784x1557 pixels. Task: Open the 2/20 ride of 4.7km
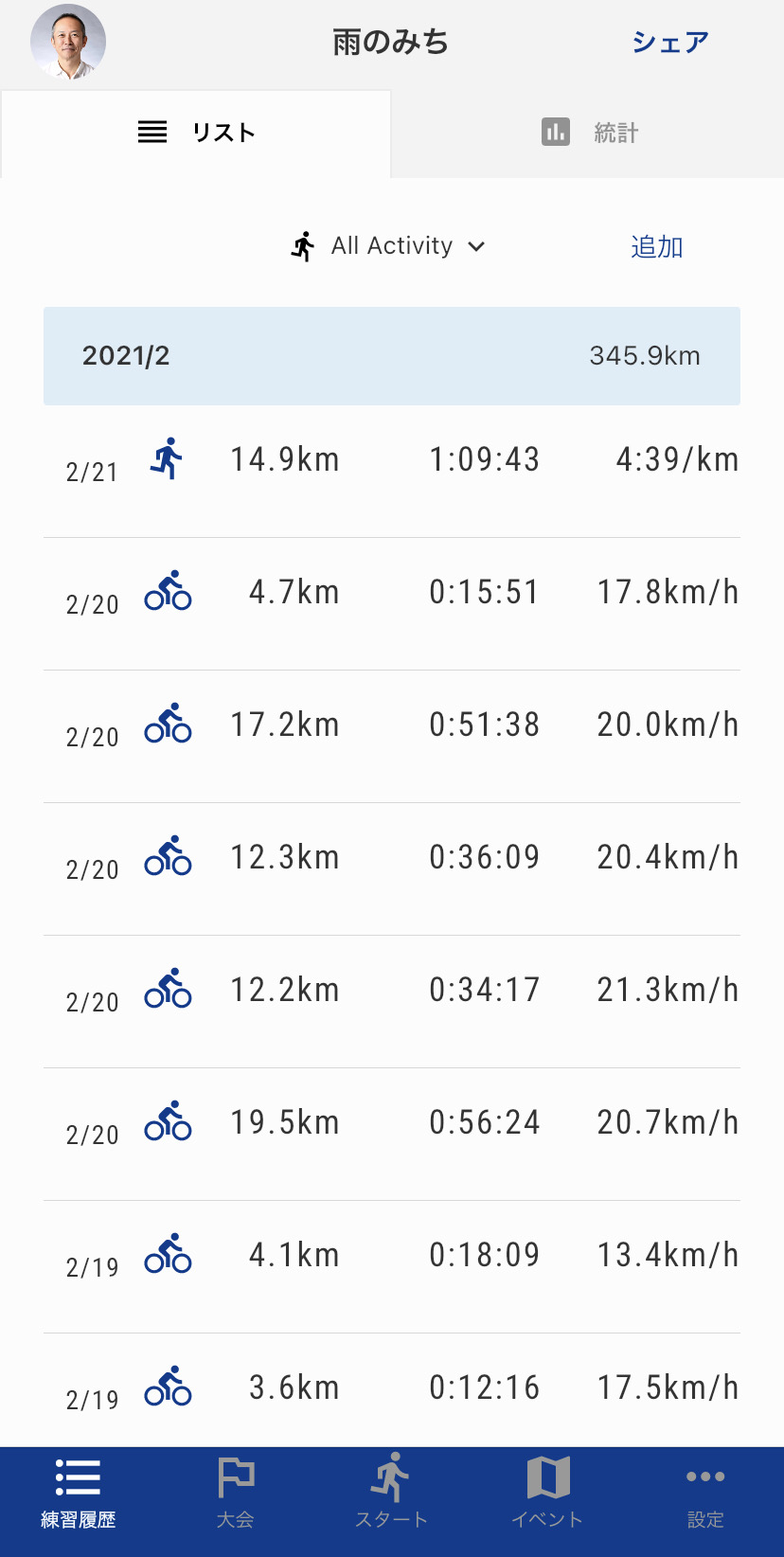[x=391, y=594]
